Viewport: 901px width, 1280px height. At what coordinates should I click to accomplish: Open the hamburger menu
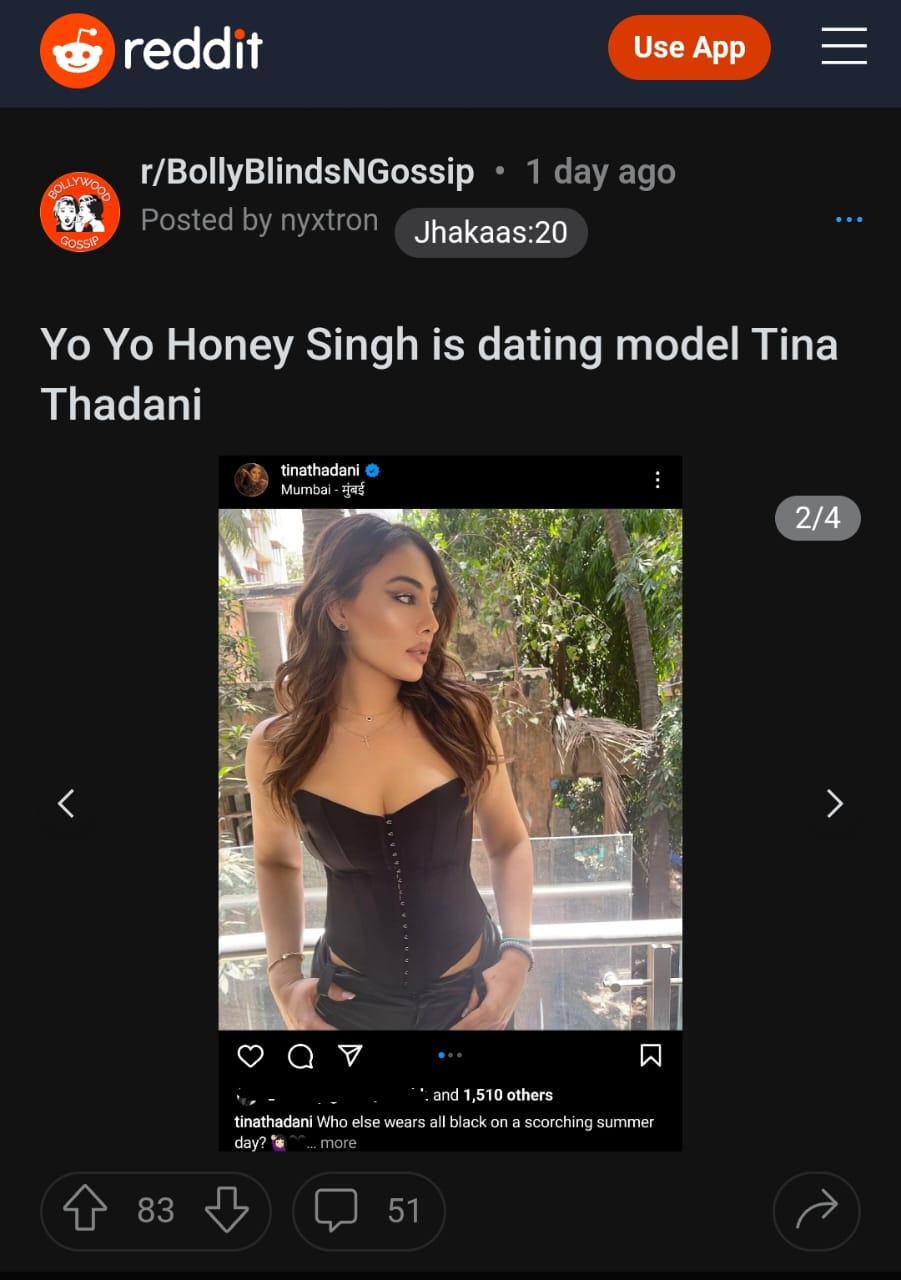[x=843, y=46]
